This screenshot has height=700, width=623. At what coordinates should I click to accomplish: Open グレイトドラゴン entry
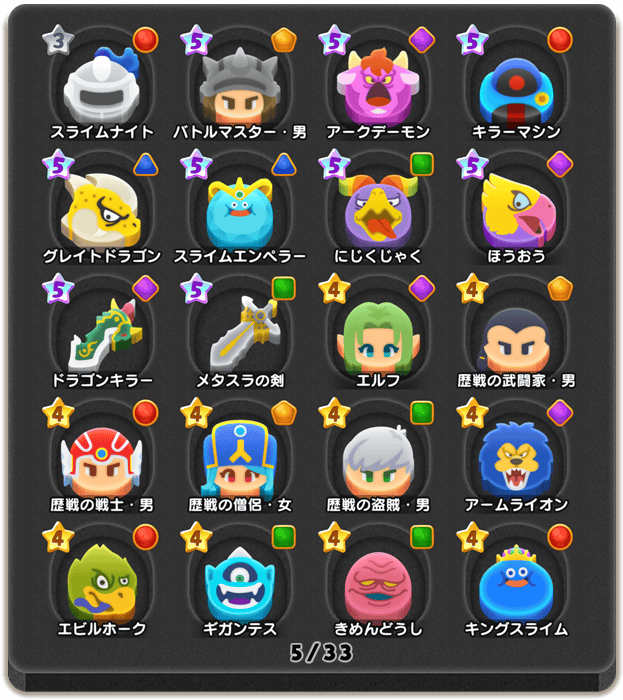[x=102, y=210]
